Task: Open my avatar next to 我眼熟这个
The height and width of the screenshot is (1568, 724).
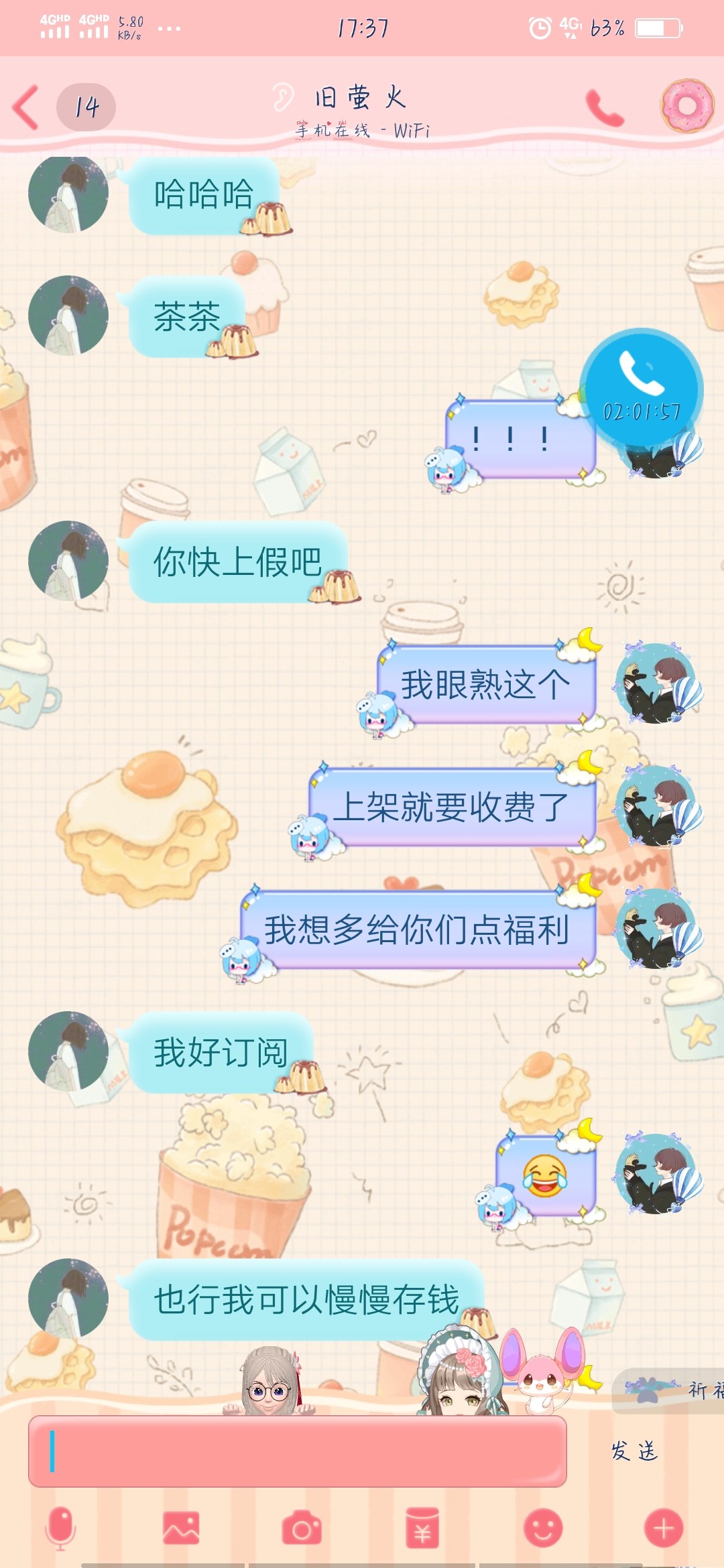Action: point(657,683)
